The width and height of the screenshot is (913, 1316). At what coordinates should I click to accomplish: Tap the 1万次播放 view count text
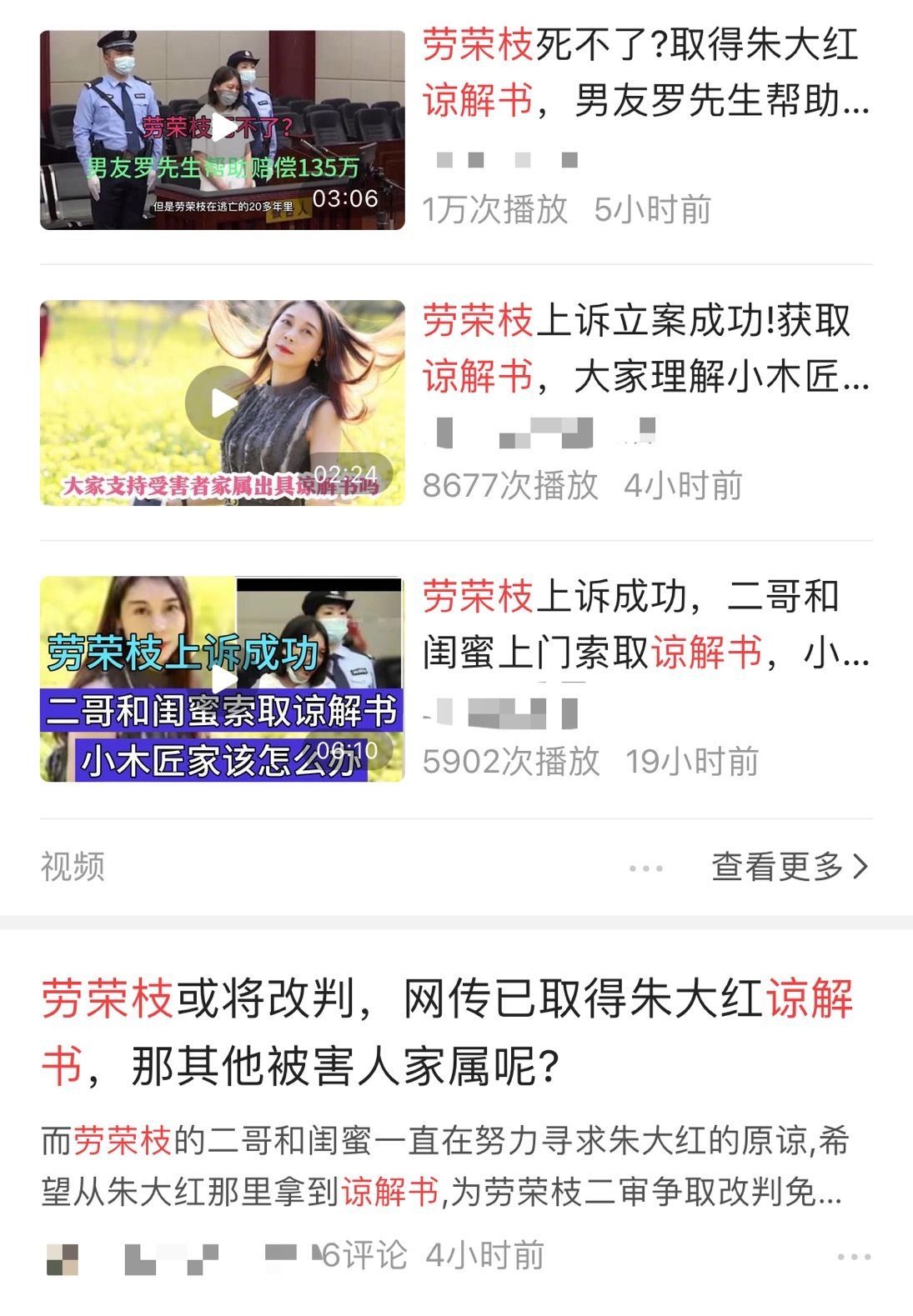point(495,210)
